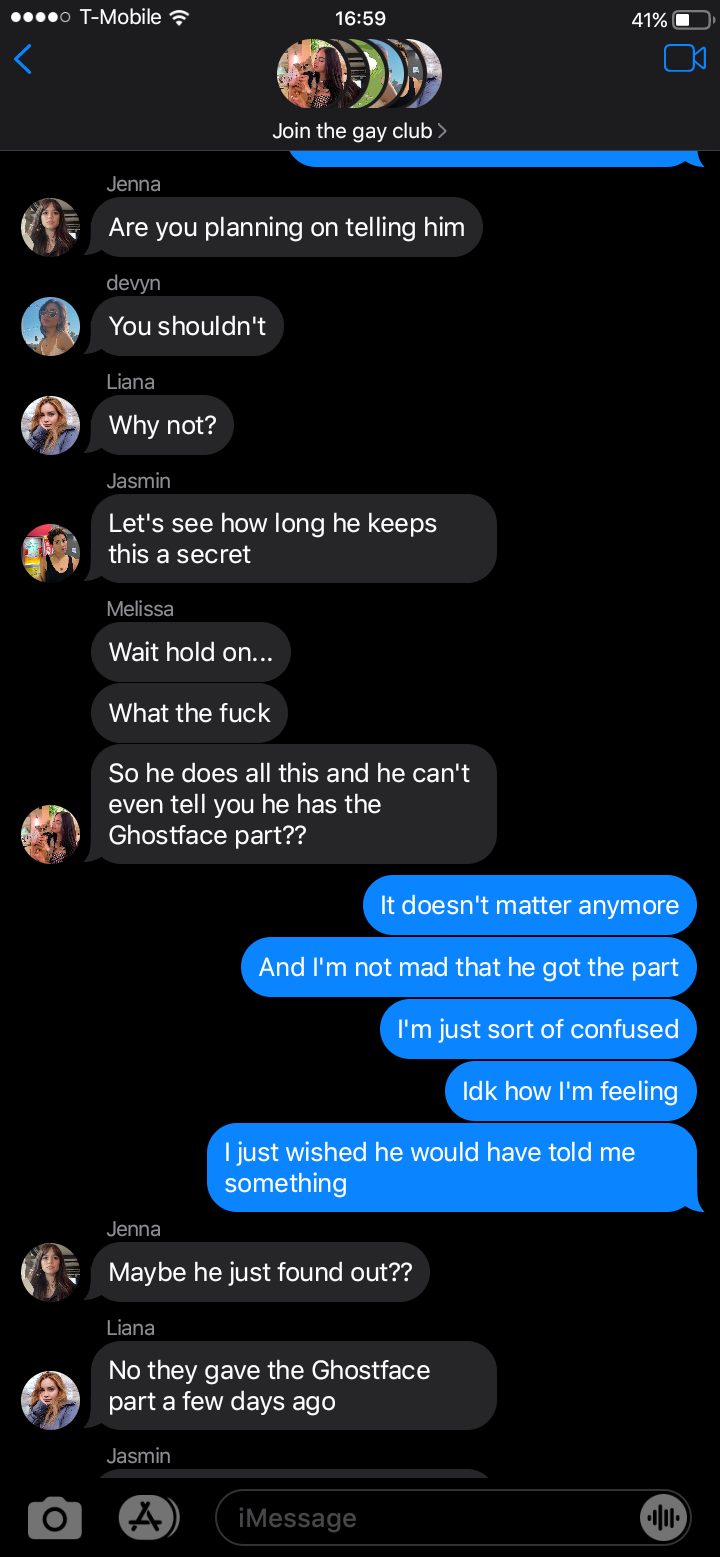720x1557 pixels.
Task: Open the camera to attach a photo
Action: [x=54, y=1519]
